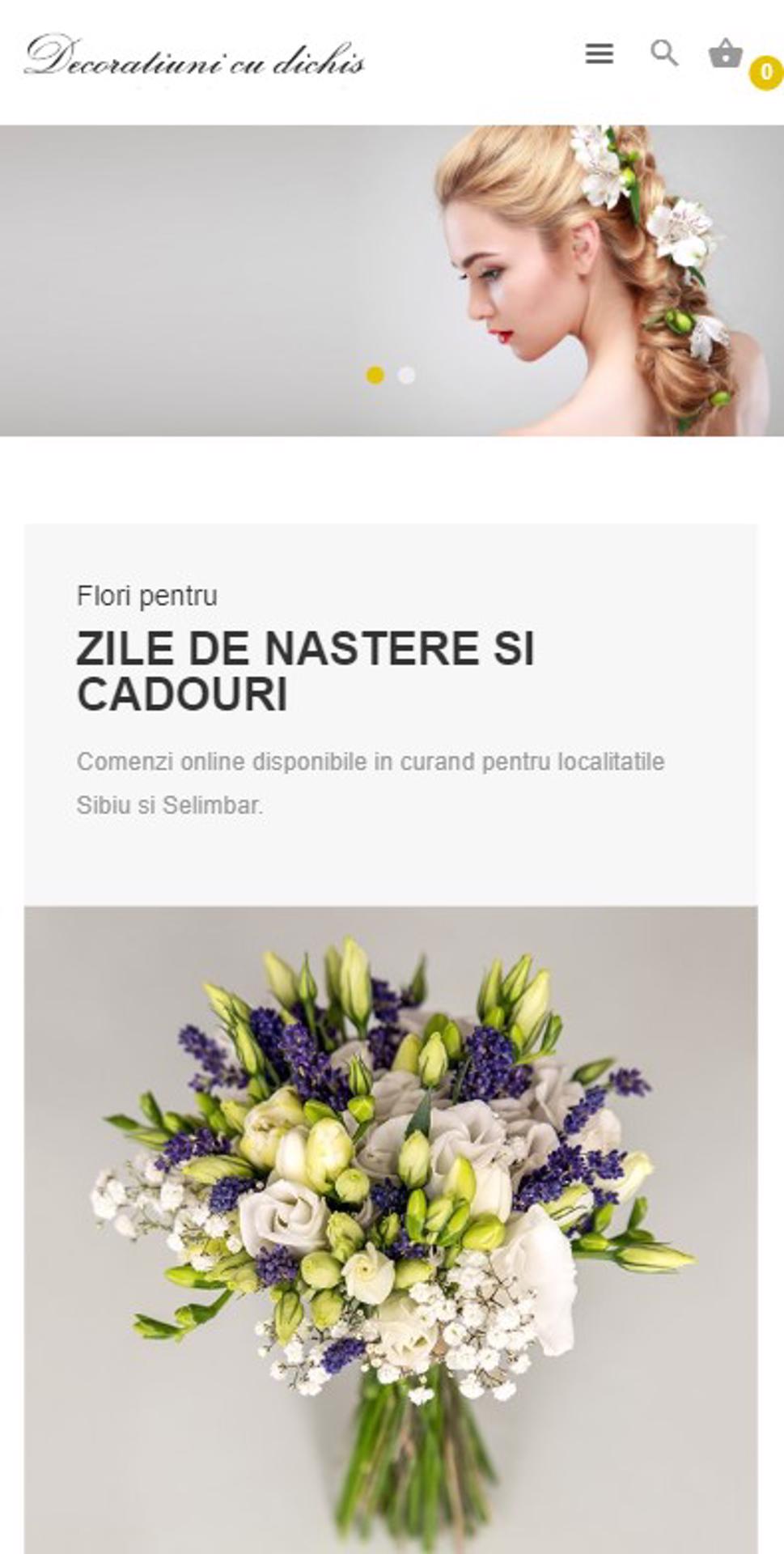The height and width of the screenshot is (1554, 784).
Task: Open the hamburger menu
Action: (x=599, y=54)
